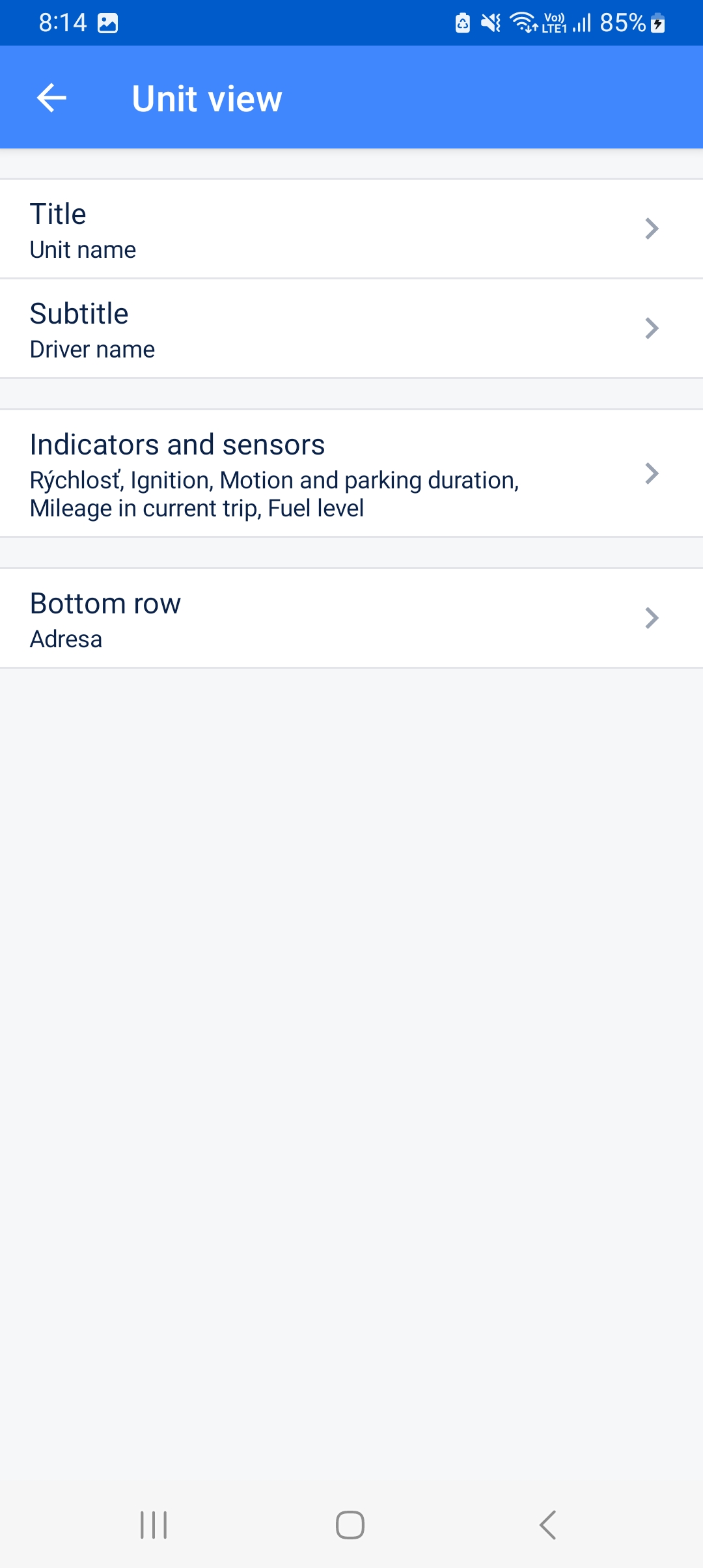
Task: Open Indicators and sensors settings
Action: pyautogui.click(x=351, y=473)
